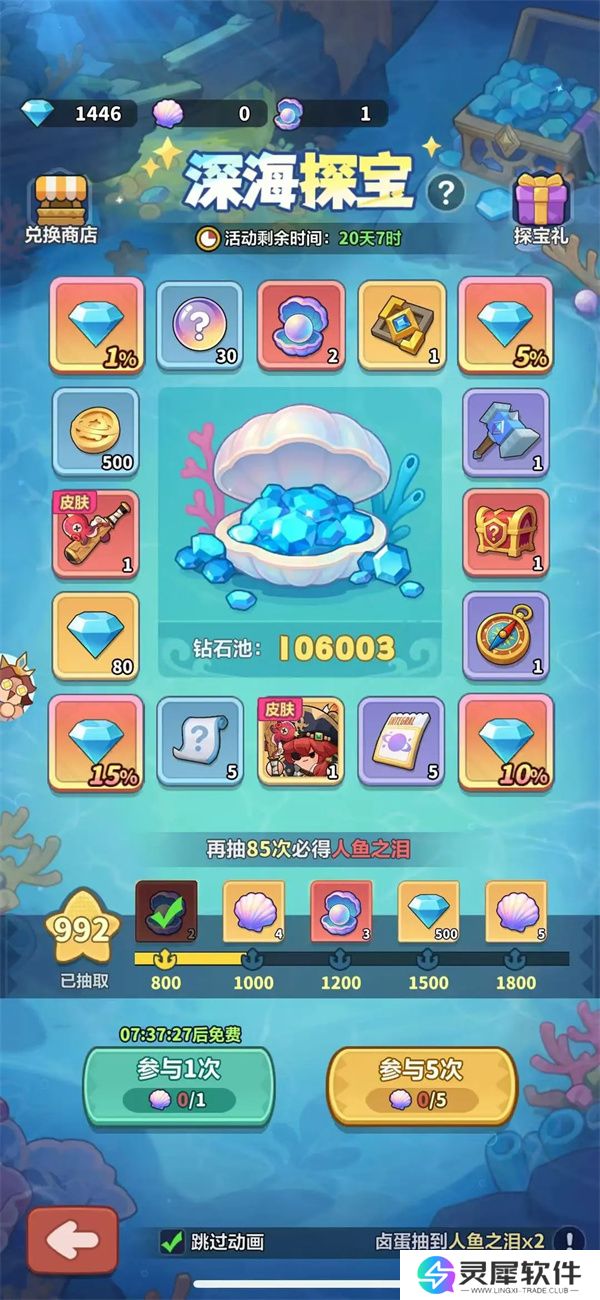
Task: View the mystery orb tile with 30
Action: pos(199,326)
